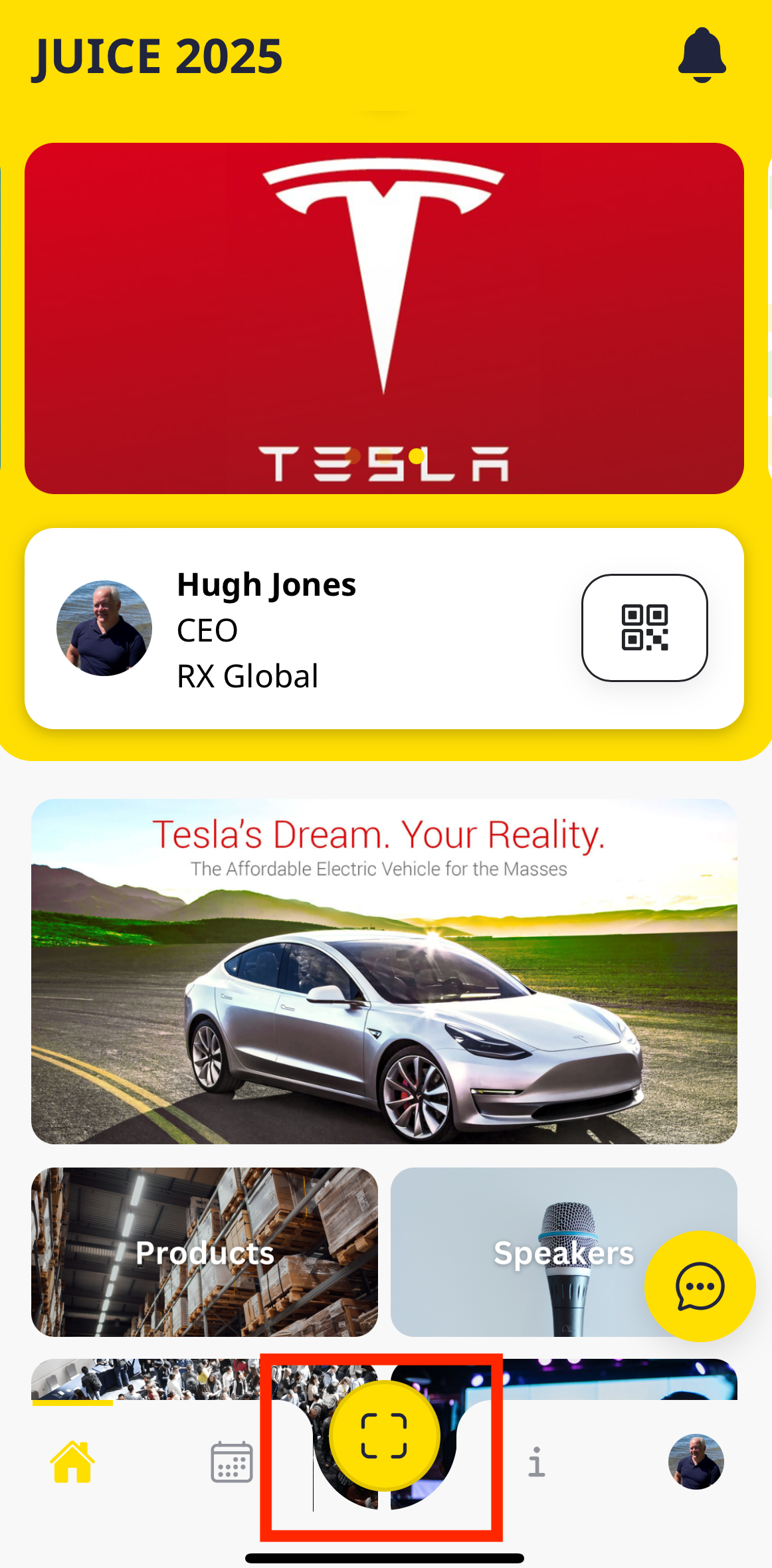Open the Products tile
Screen dimensions: 772x1568
click(205, 1252)
